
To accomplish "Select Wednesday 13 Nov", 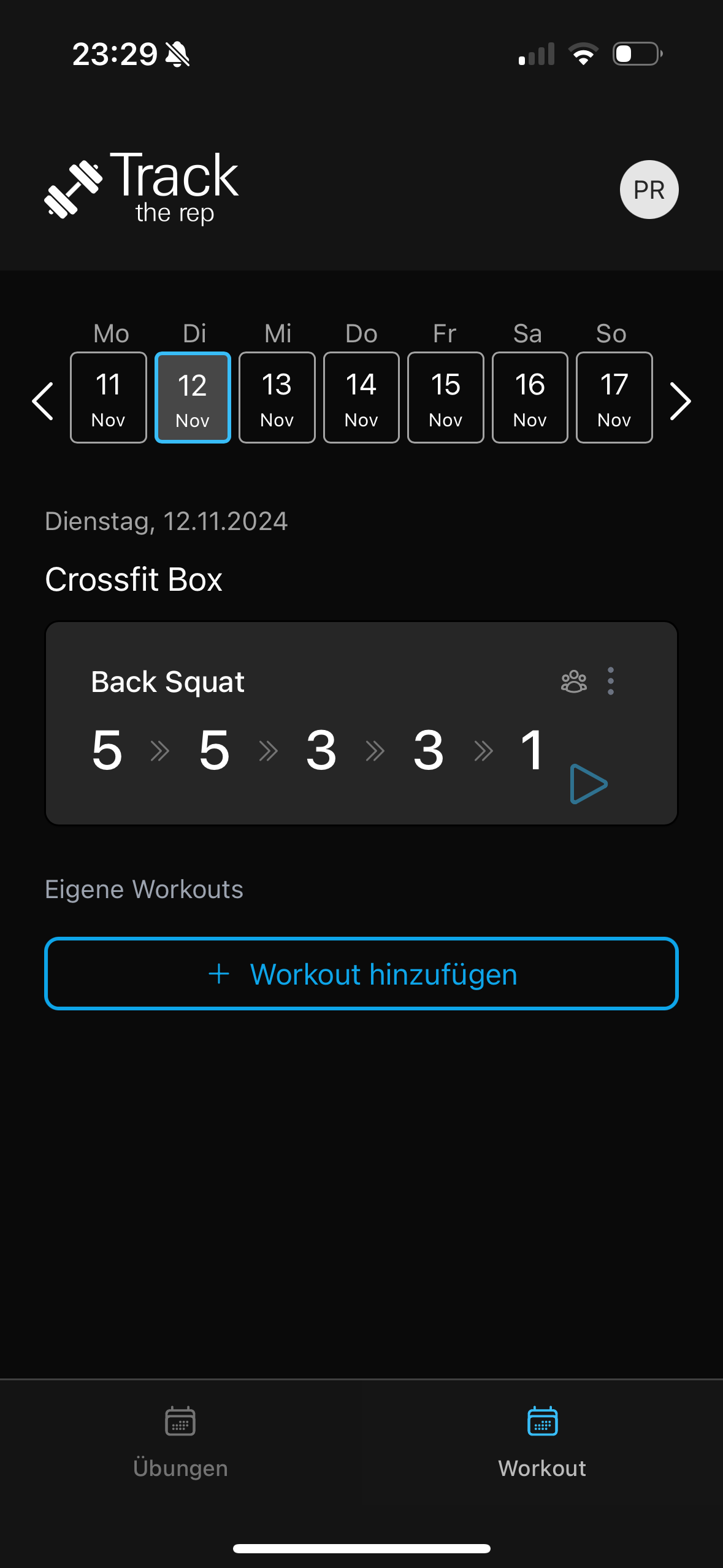I will coord(277,398).
